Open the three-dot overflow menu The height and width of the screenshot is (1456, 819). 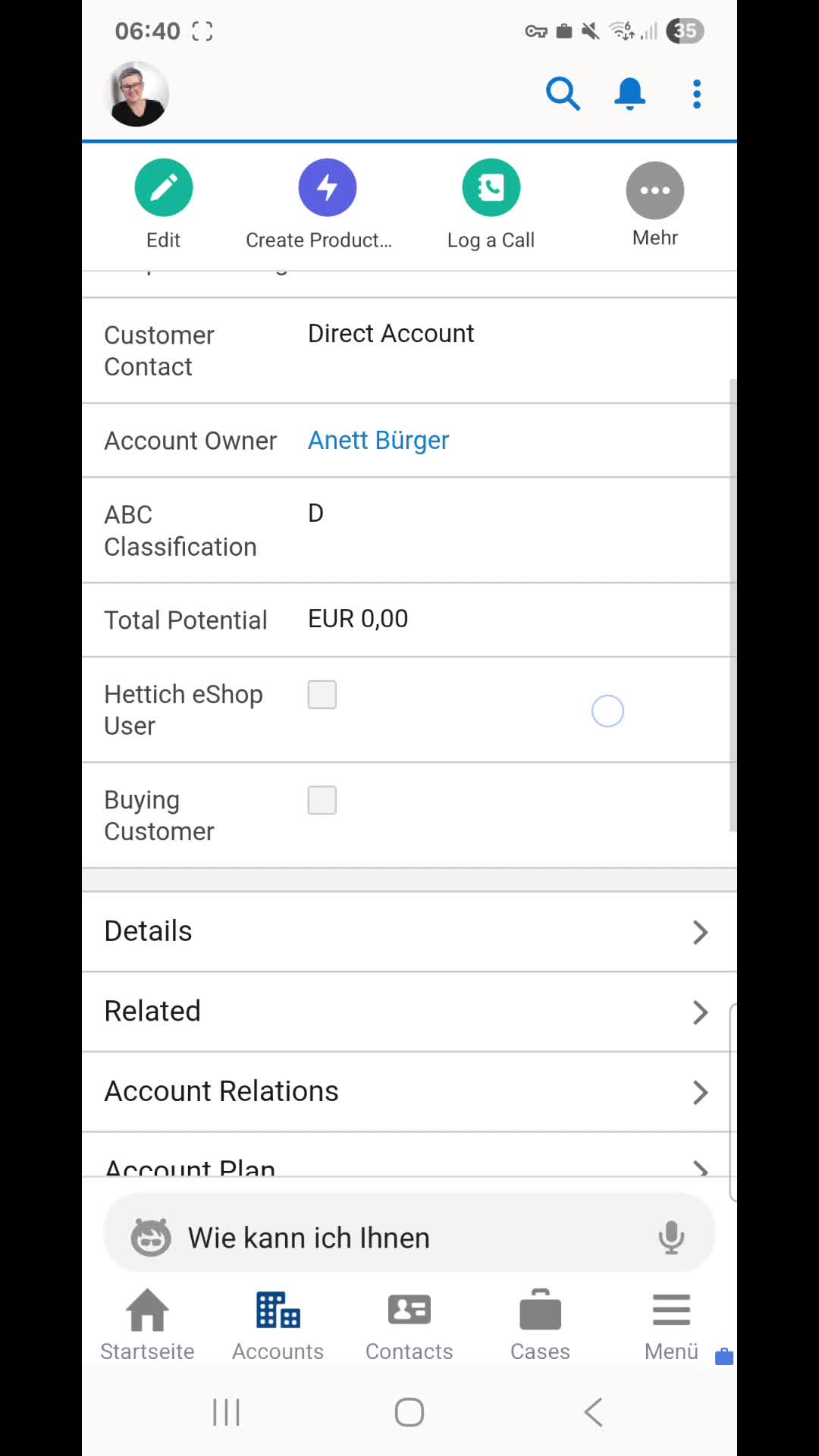pyautogui.click(x=696, y=93)
